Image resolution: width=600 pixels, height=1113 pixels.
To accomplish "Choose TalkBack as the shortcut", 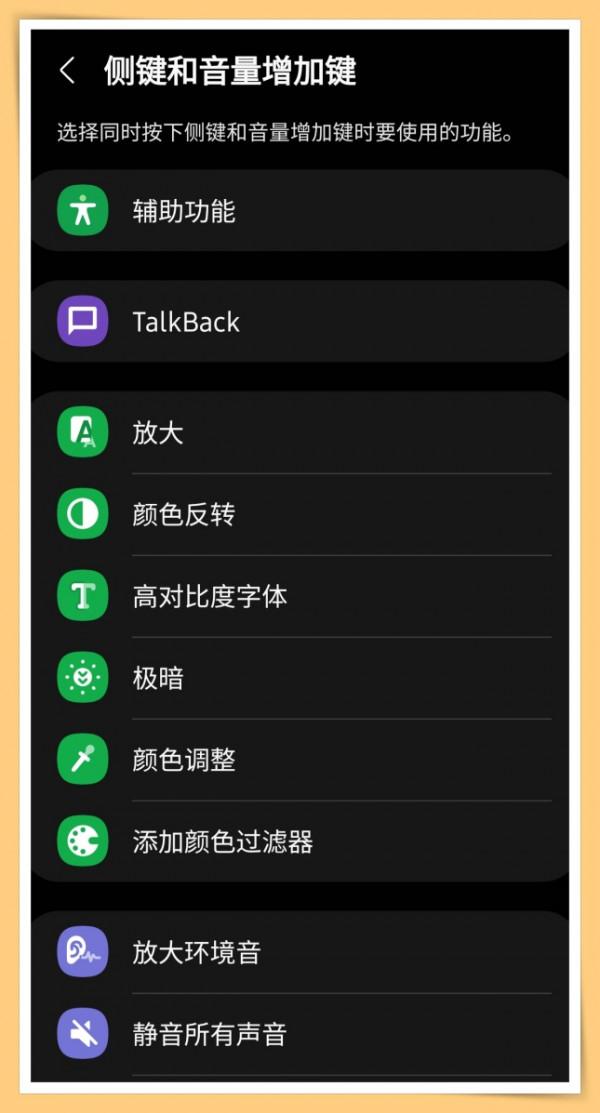I will point(300,322).
